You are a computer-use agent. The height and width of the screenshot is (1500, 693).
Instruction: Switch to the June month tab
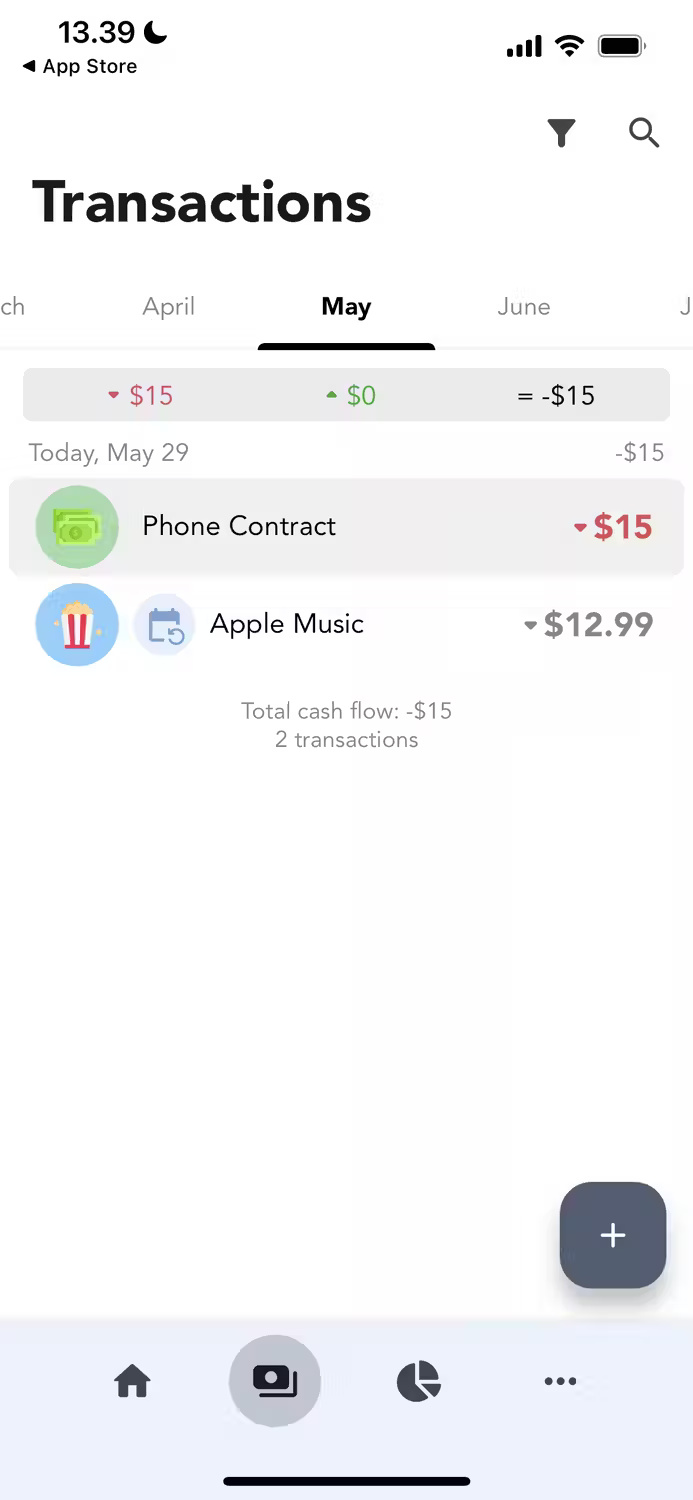(x=523, y=307)
